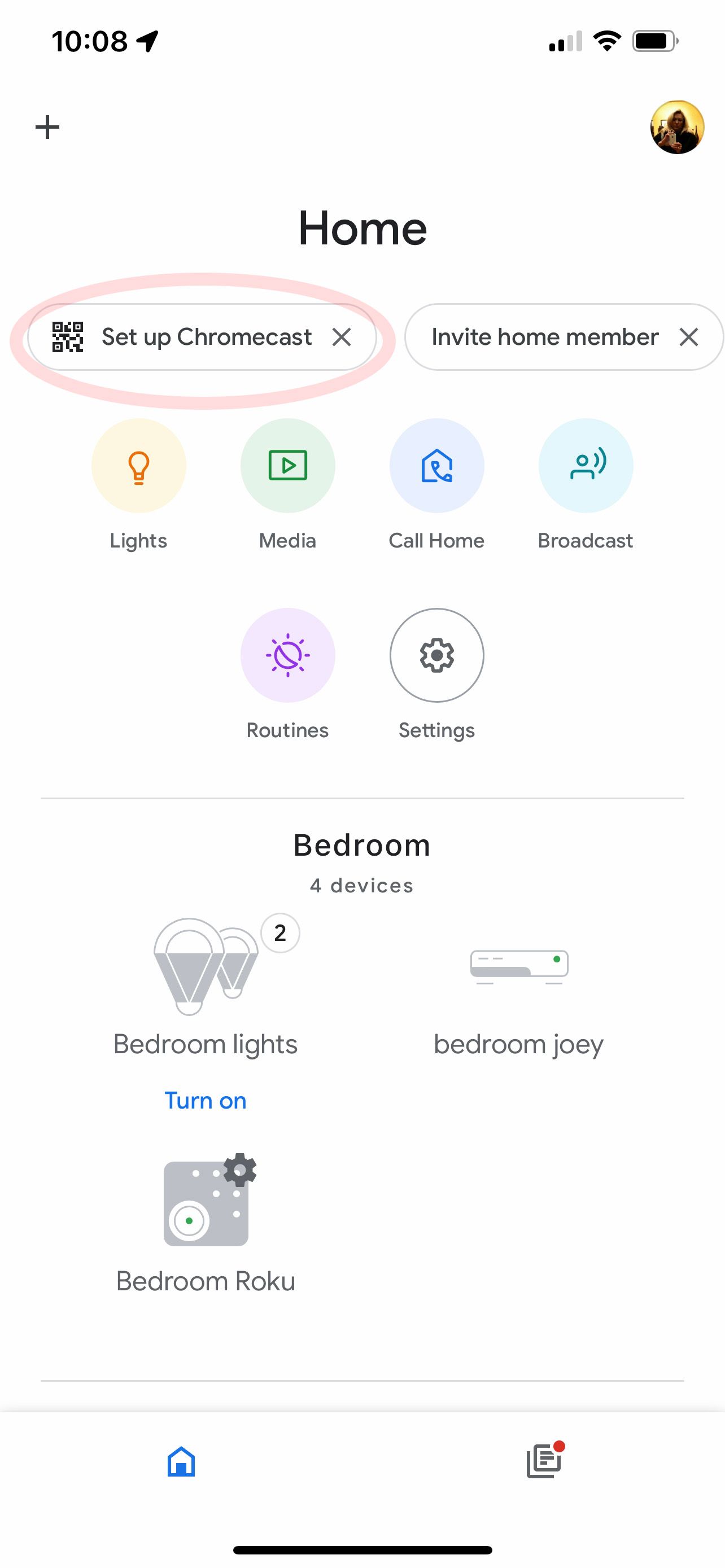Expand the Bedroom room section
This screenshot has height=1568, width=725.
point(361,845)
